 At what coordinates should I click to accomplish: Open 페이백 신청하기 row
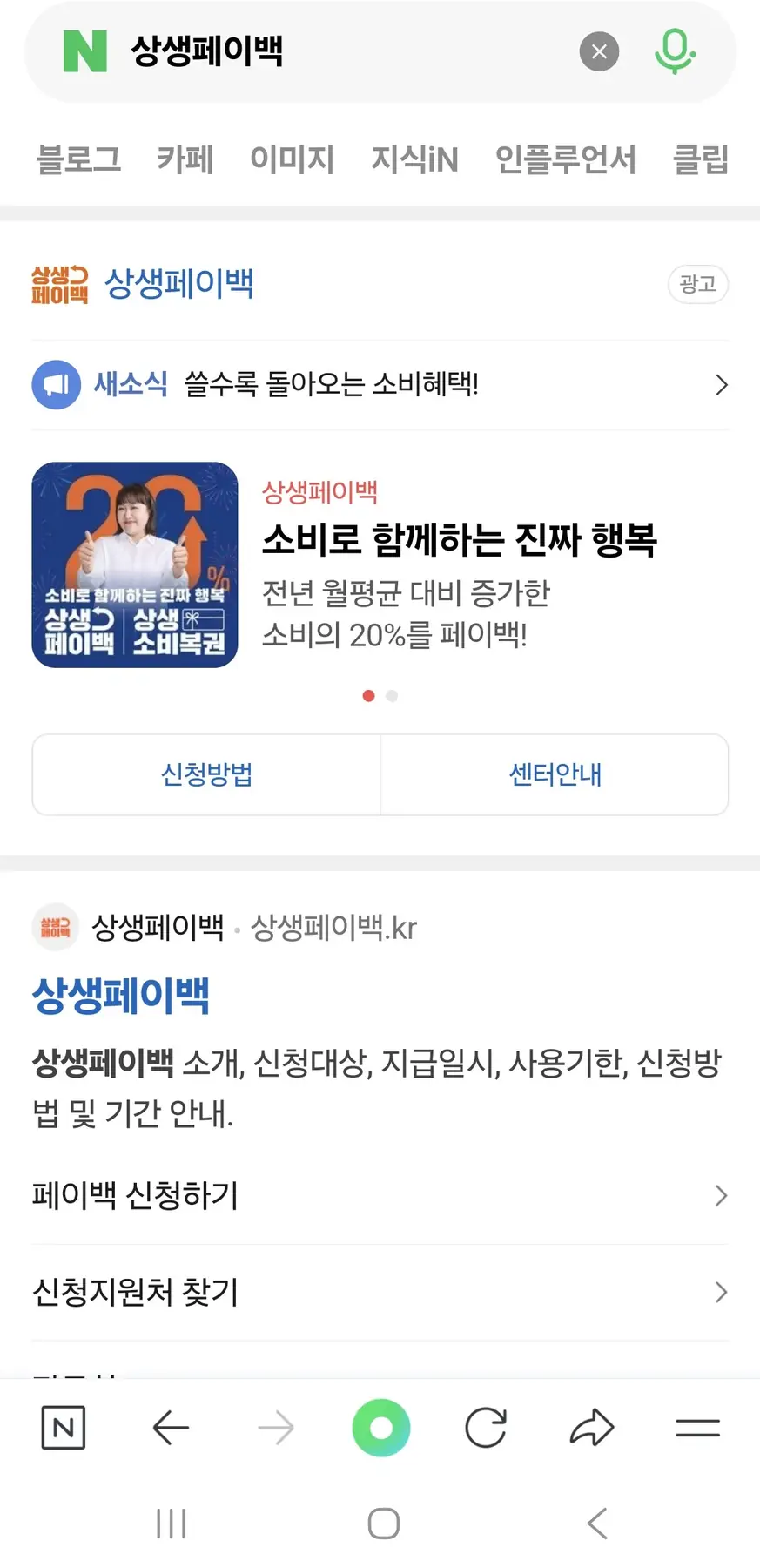pyautogui.click(x=380, y=1195)
